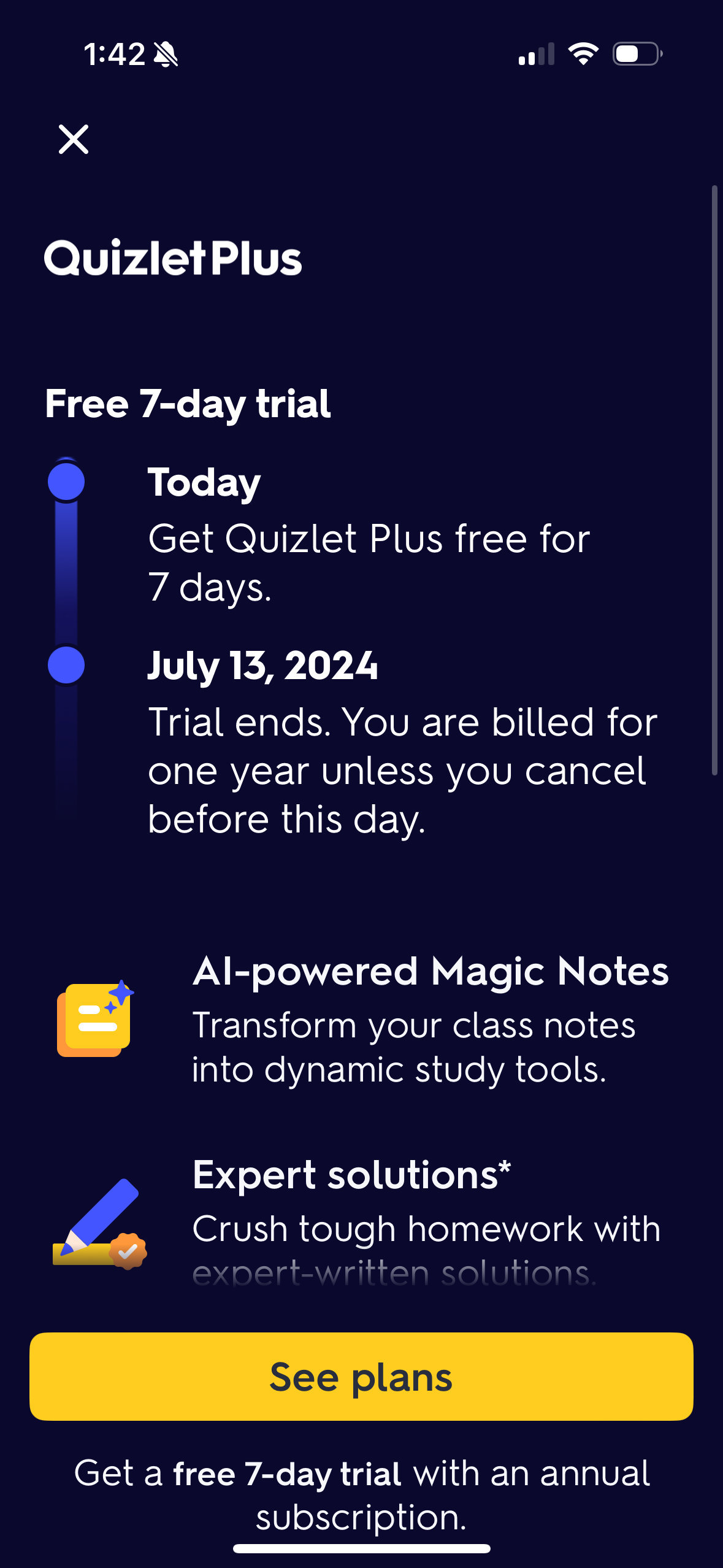Select the July 13, 2024 milestone dot
This screenshot has height=1568, width=723.
pos(66,667)
